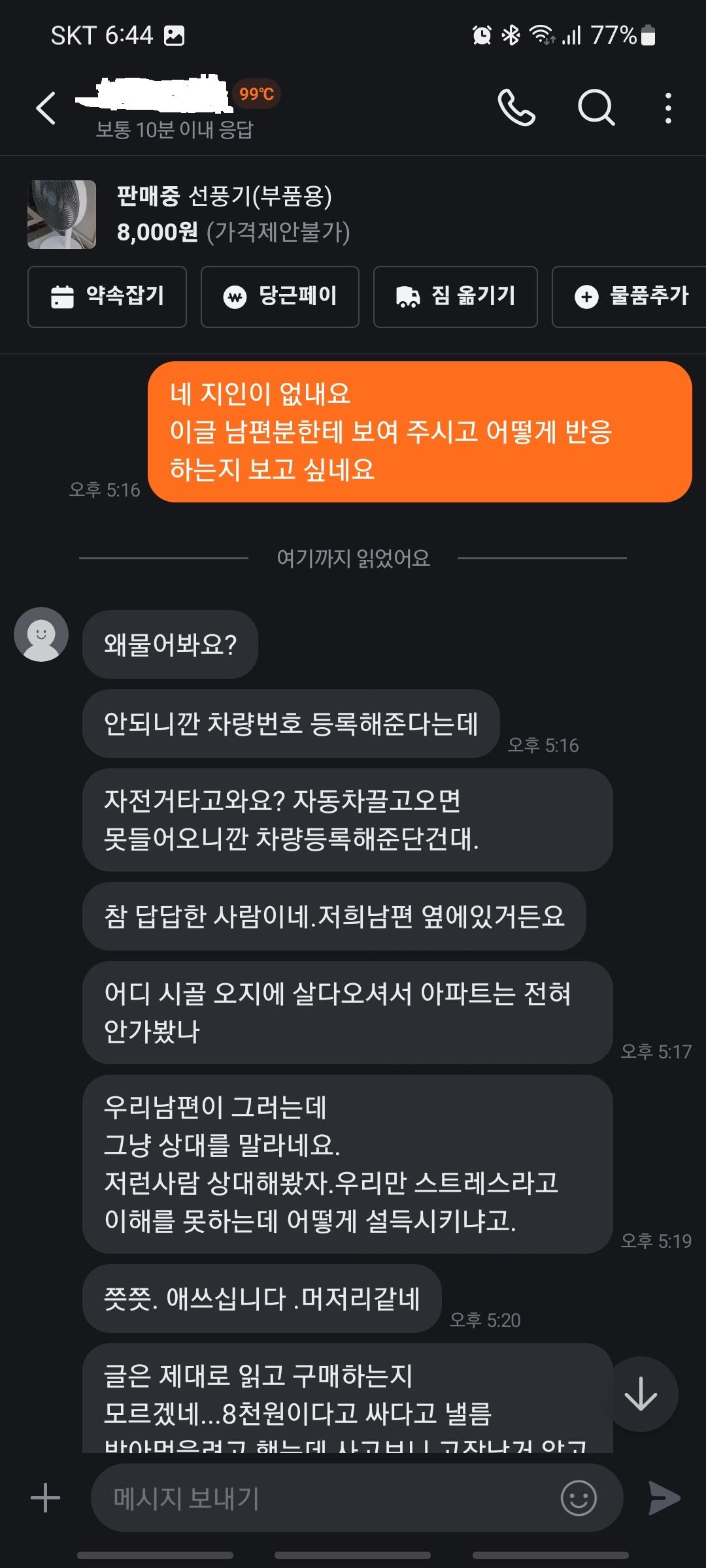This screenshot has width=706, height=1568.
Task: Open the three-dot overflow menu
Action: [667, 108]
